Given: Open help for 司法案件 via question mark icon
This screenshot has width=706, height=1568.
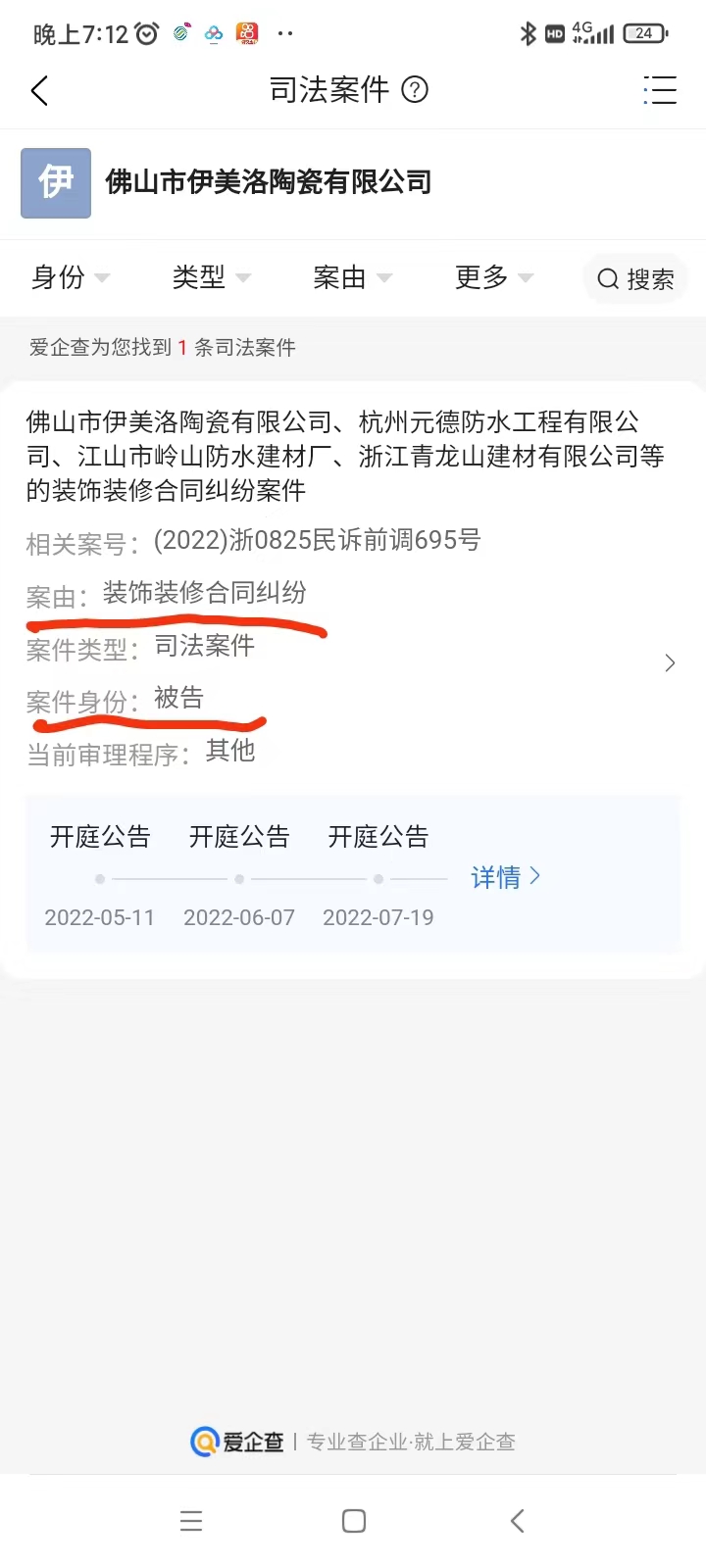Looking at the screenshot, I should 415,90.
